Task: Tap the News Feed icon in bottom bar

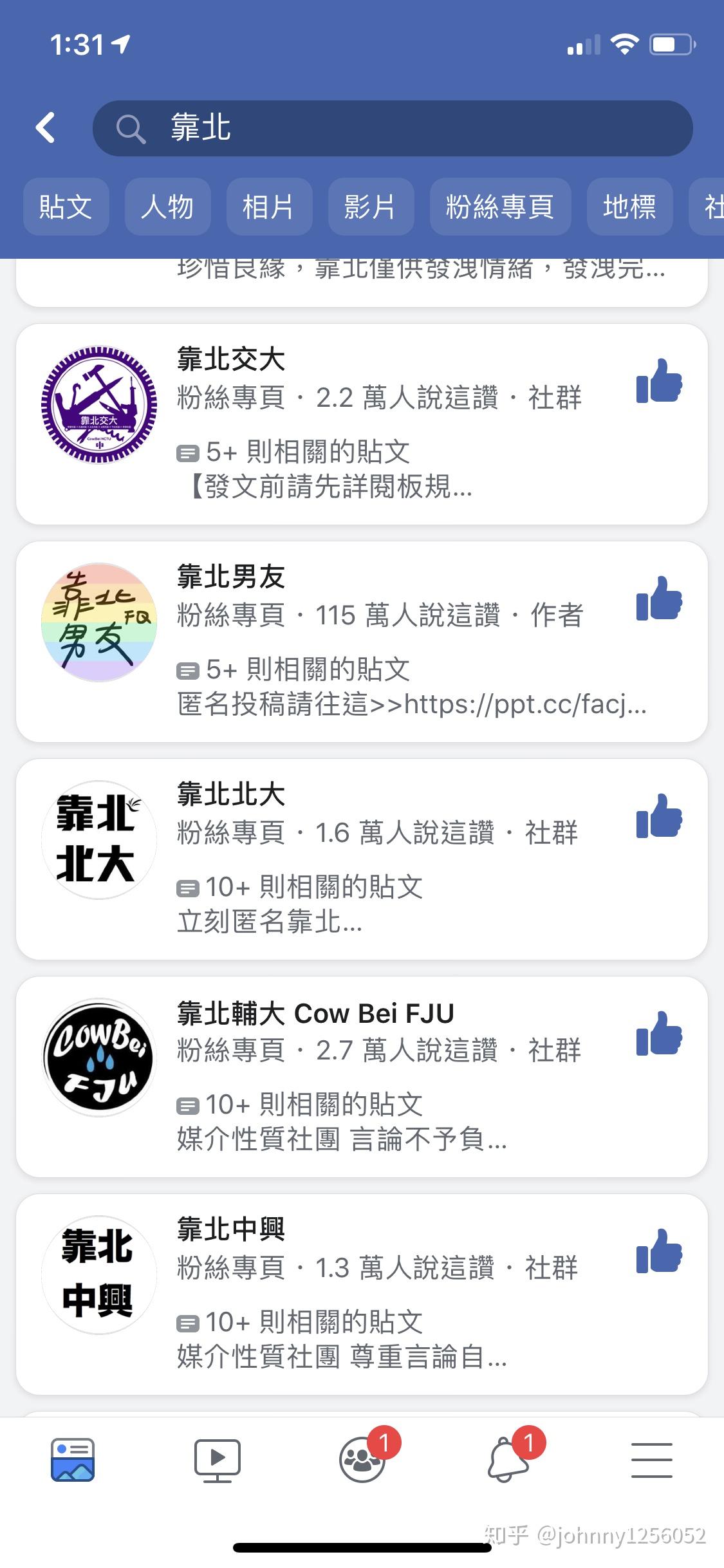Action: 73,1460
